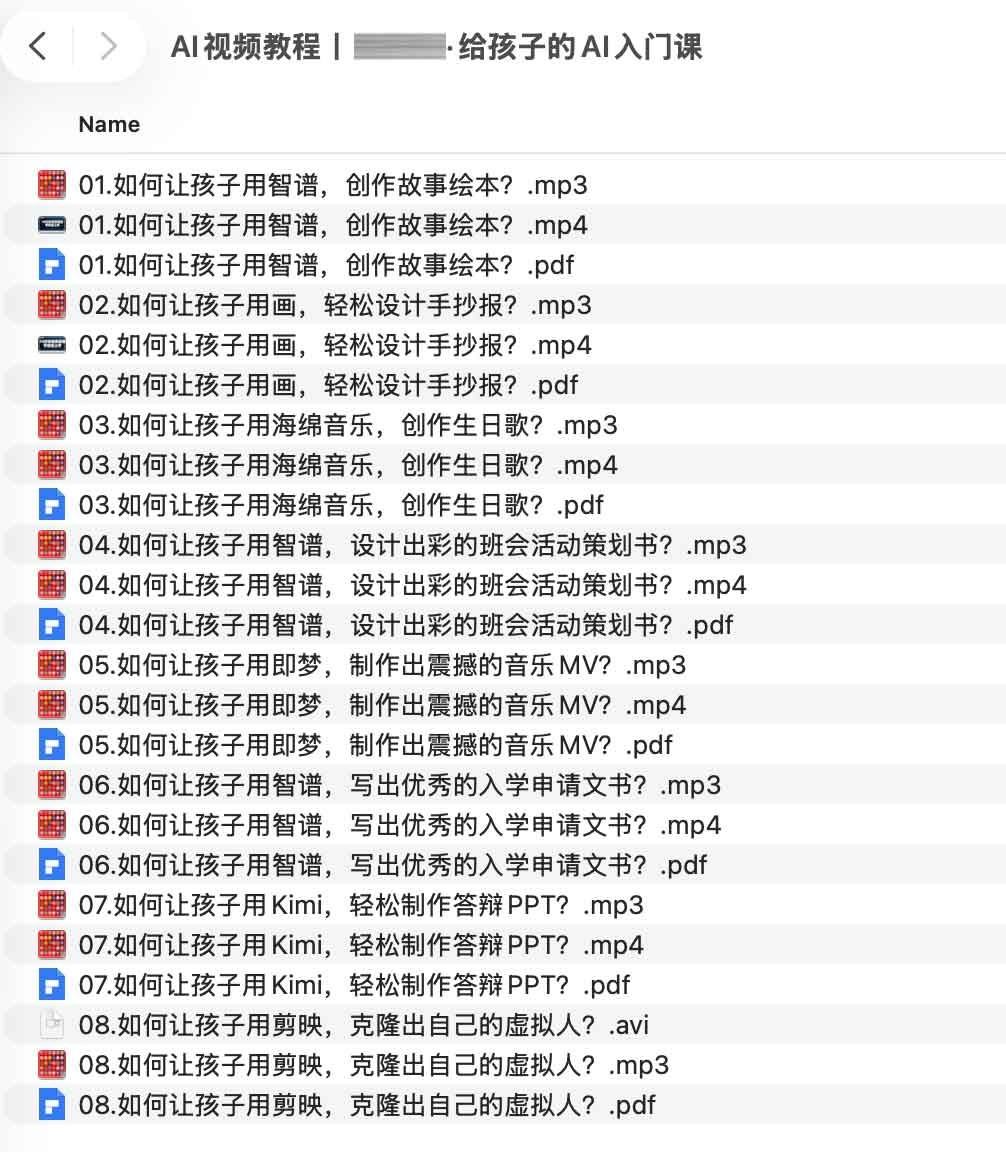1006x1152 pixels.
Task: Open 05 即梦 音乐MV pdf file
Action: [x=376, y=745]
